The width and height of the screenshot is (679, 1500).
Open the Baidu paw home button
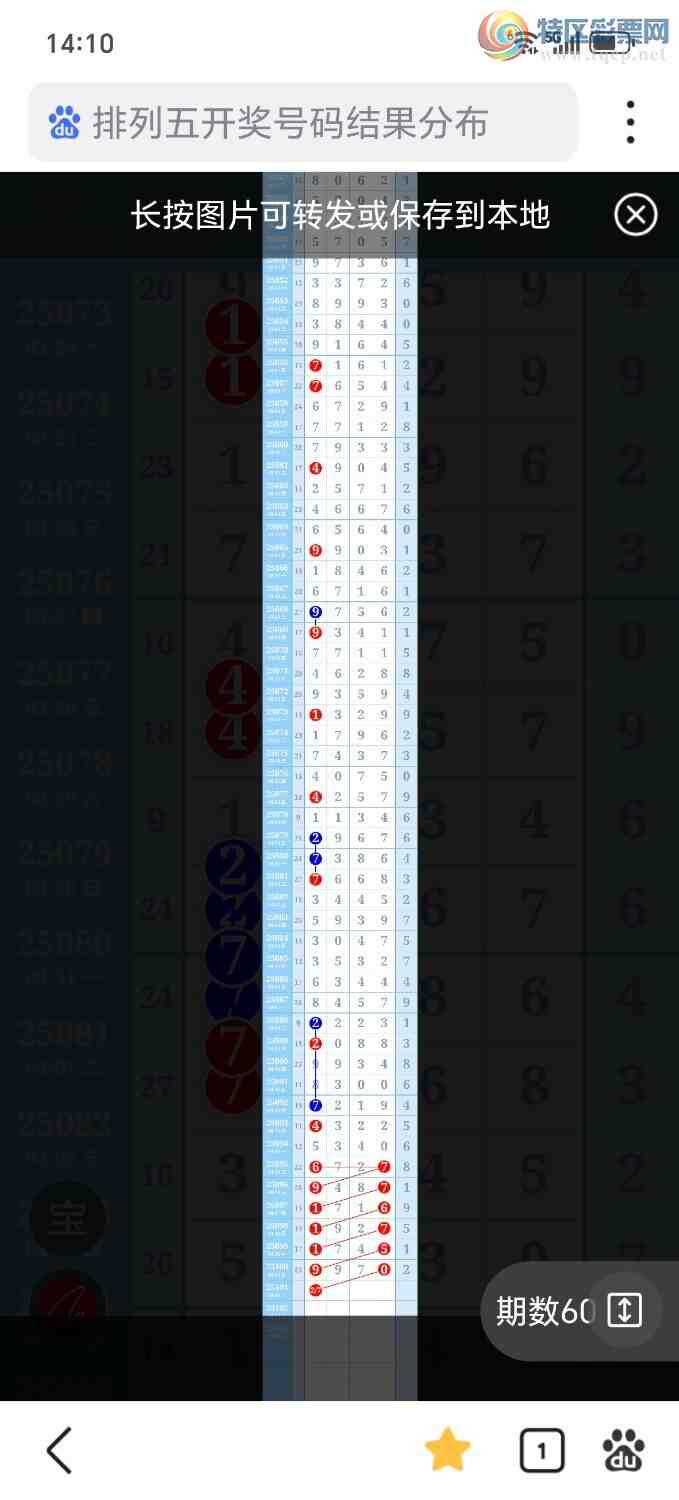coord(624,1451)
